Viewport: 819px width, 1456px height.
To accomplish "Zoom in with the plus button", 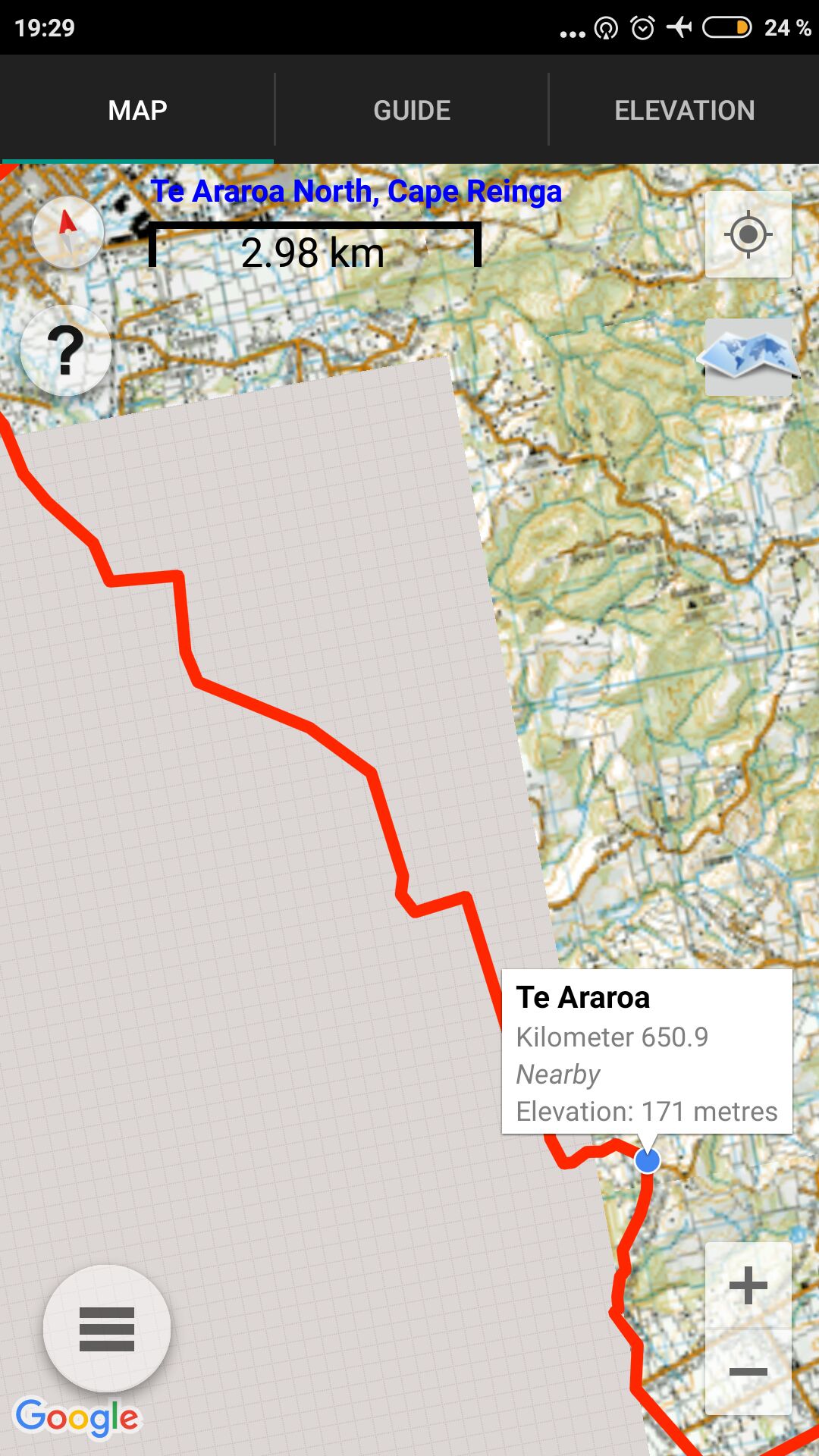I will pyautogui.click(x=748, y=1285).
